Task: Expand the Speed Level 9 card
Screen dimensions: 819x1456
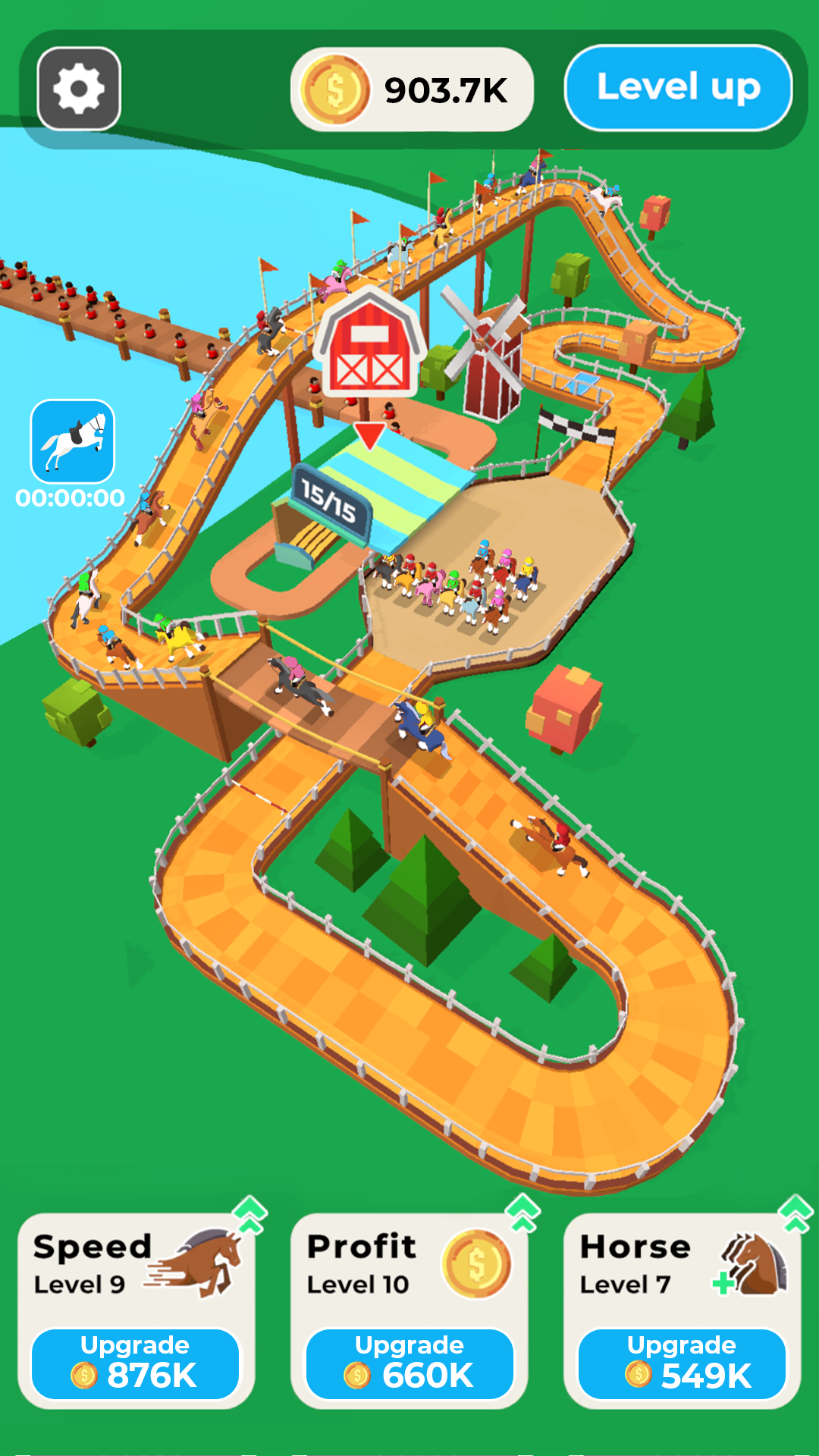Action: point(136,1304)
